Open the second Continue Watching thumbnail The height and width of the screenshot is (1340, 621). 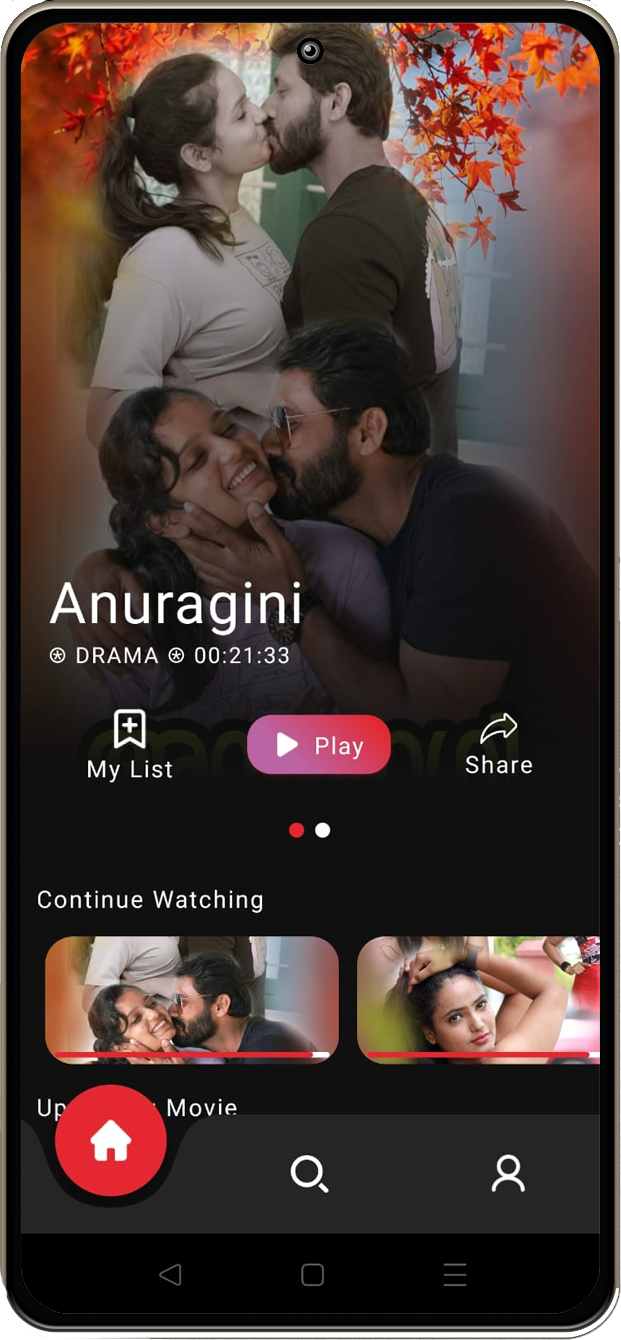click(x=478, y=999)
